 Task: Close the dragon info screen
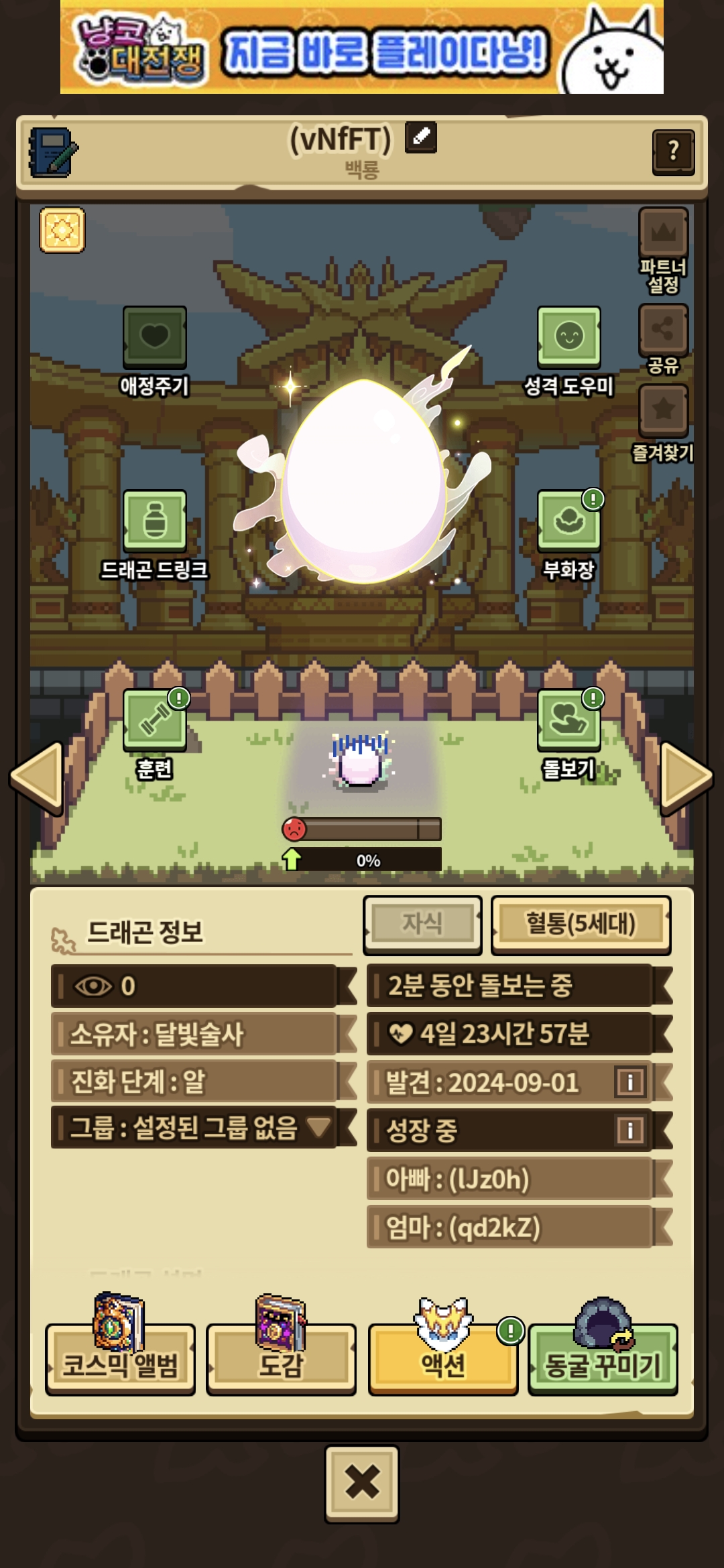[362, 1484]
